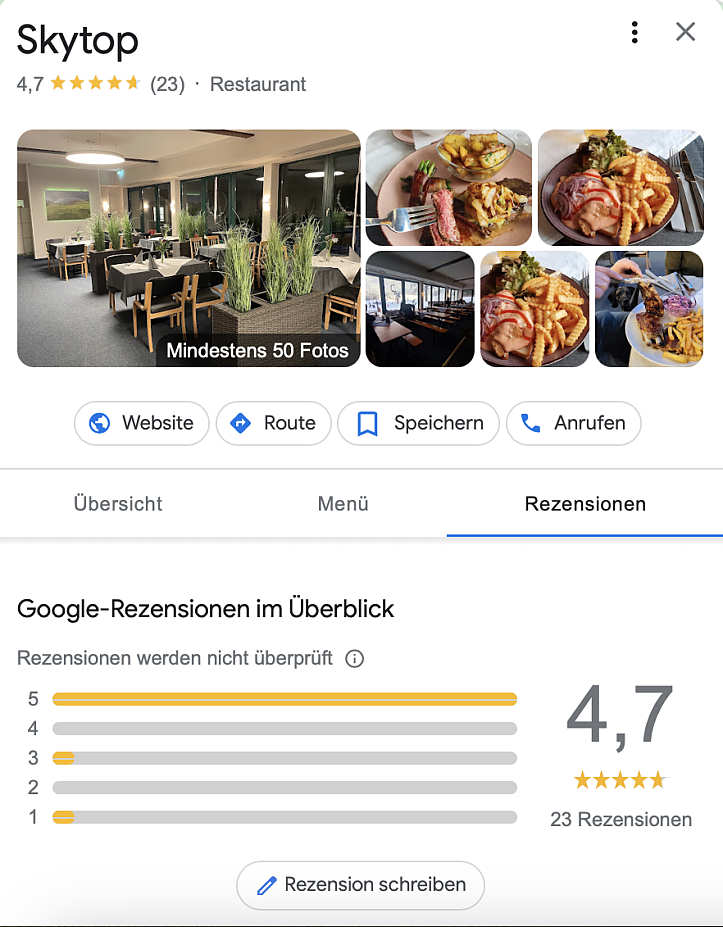Open the 23 reviews link beside the rating
This screenshot has width=723, height=927.
[x=167, y=84]
